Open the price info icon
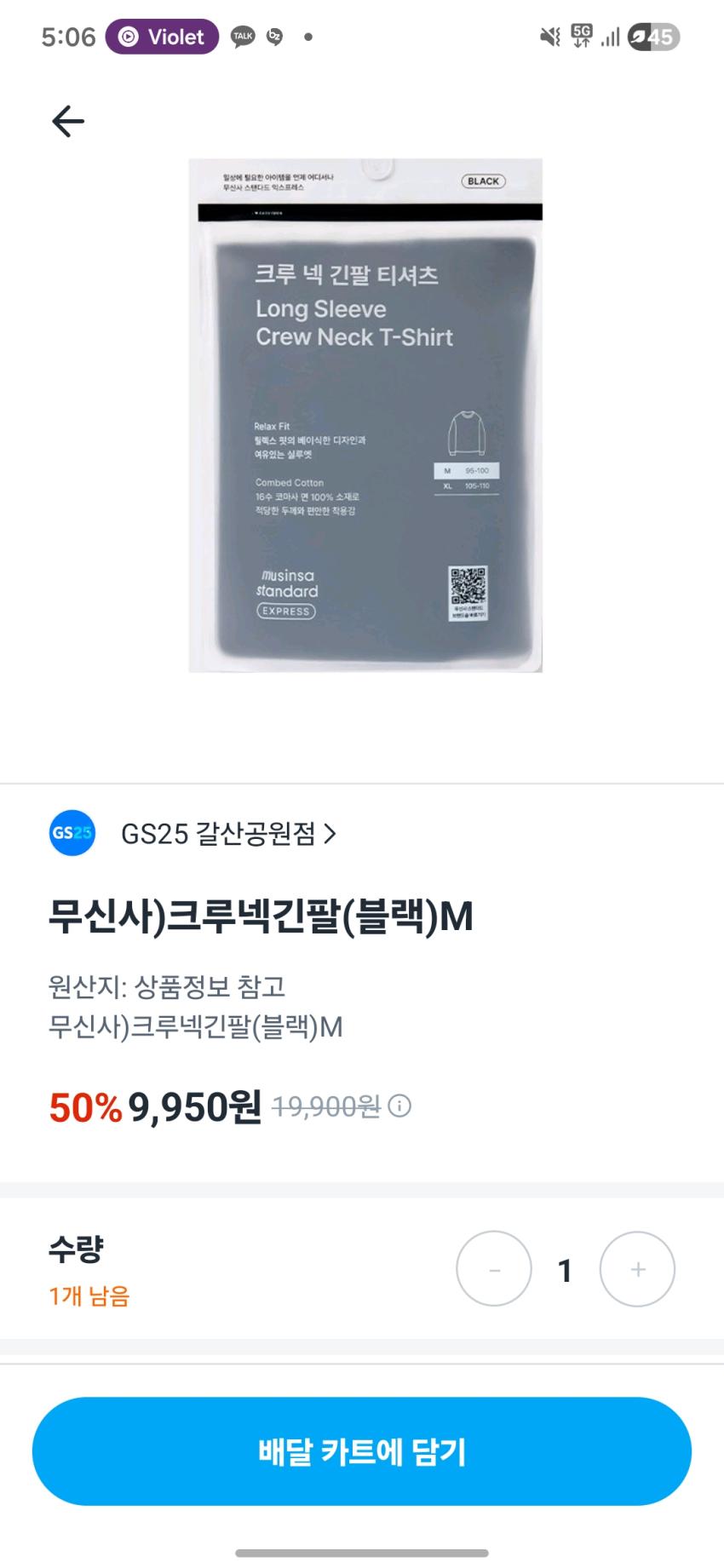This screenshot has height=1568, width=724. [399, 1106]
